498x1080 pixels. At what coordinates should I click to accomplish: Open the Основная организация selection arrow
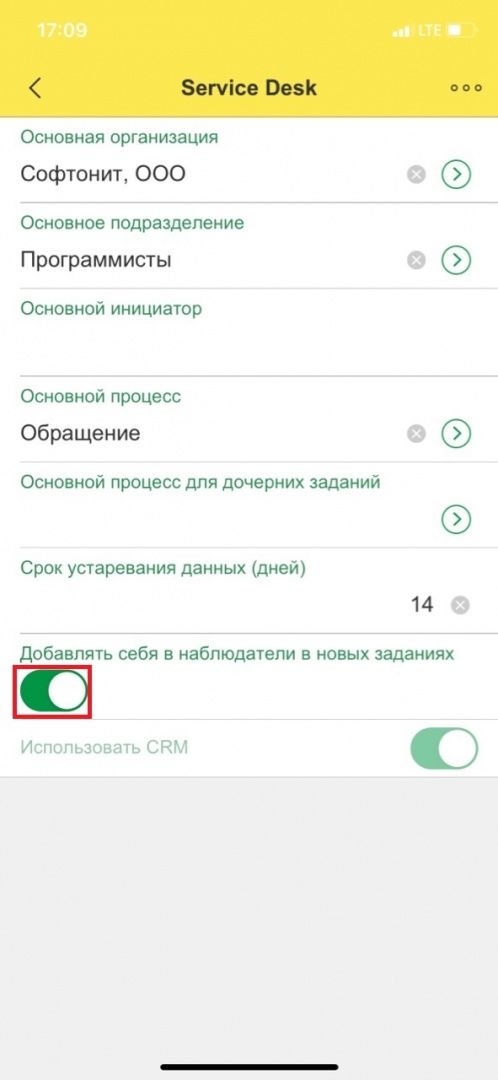(x=456, y=175)
